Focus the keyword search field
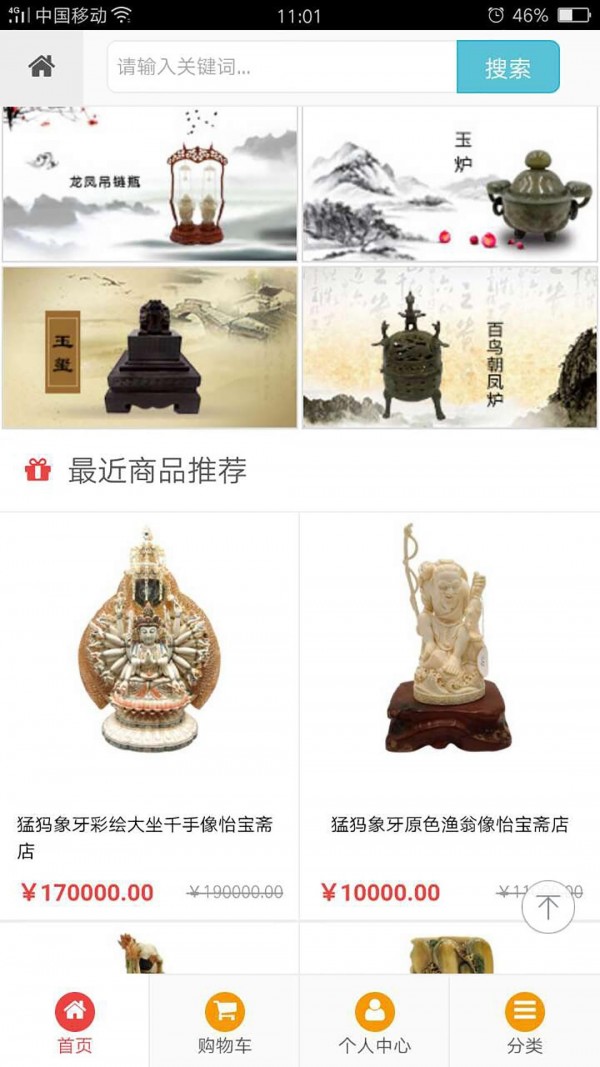The height and width of the screenshot is (1067, 600). point(282,67)
